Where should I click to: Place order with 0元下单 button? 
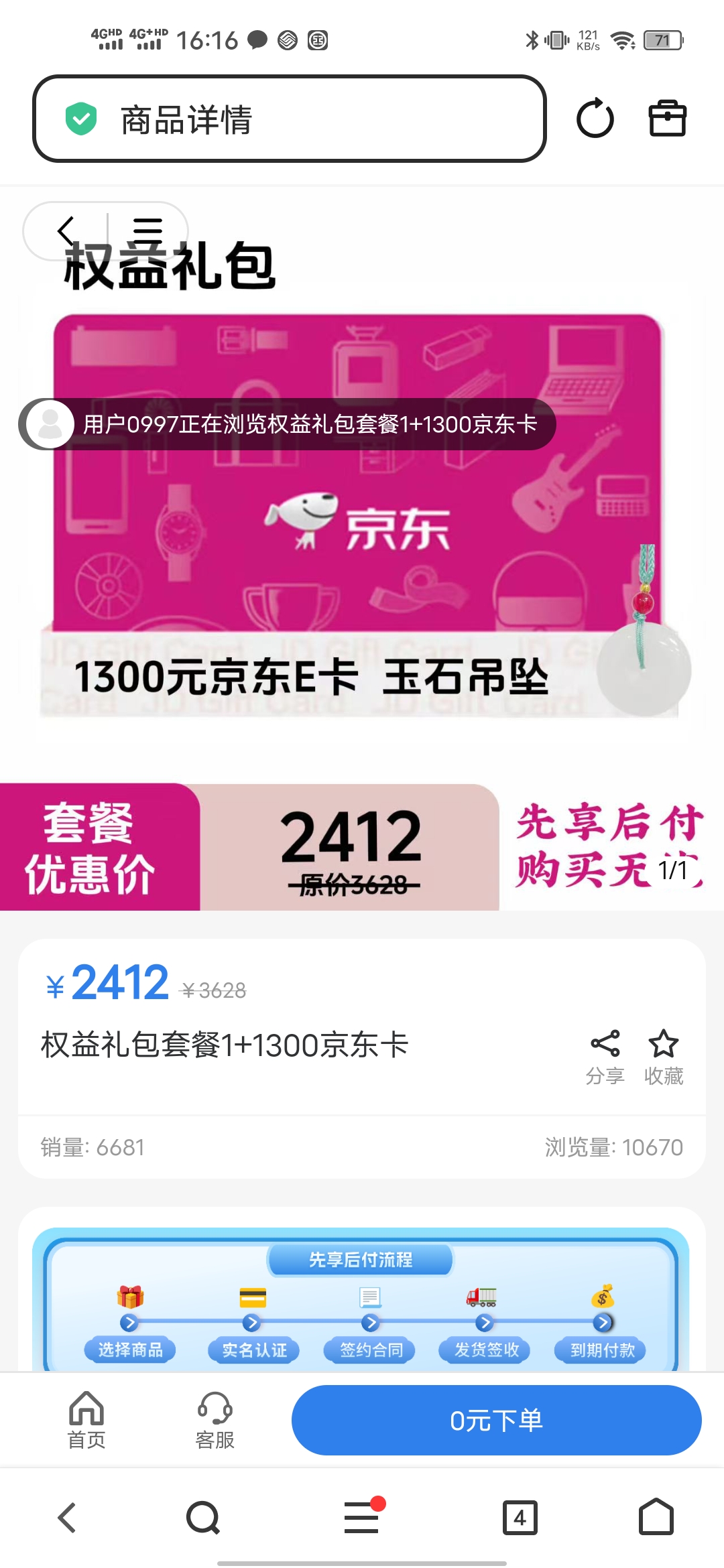click(x=496, y=1420)
